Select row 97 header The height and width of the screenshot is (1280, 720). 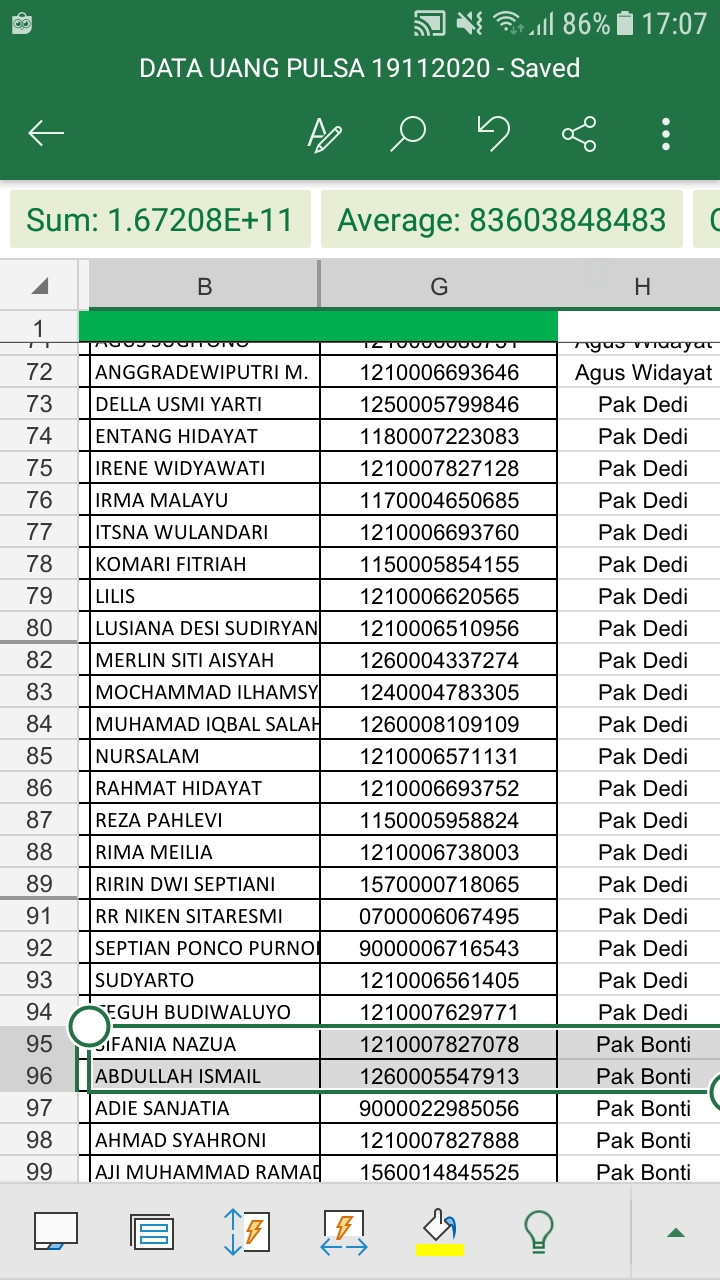(x=39, y=1108)
